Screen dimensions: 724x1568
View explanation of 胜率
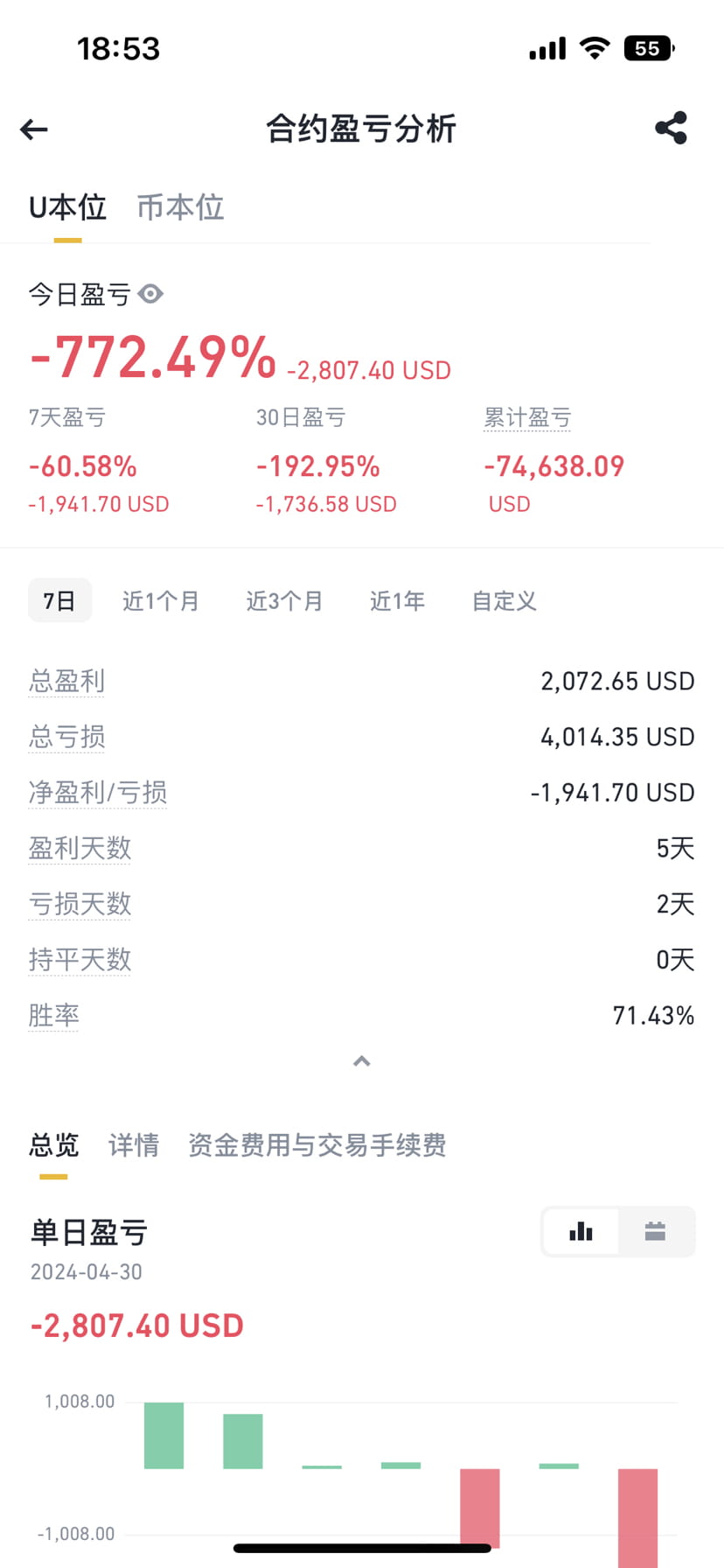pos(54,1016)
